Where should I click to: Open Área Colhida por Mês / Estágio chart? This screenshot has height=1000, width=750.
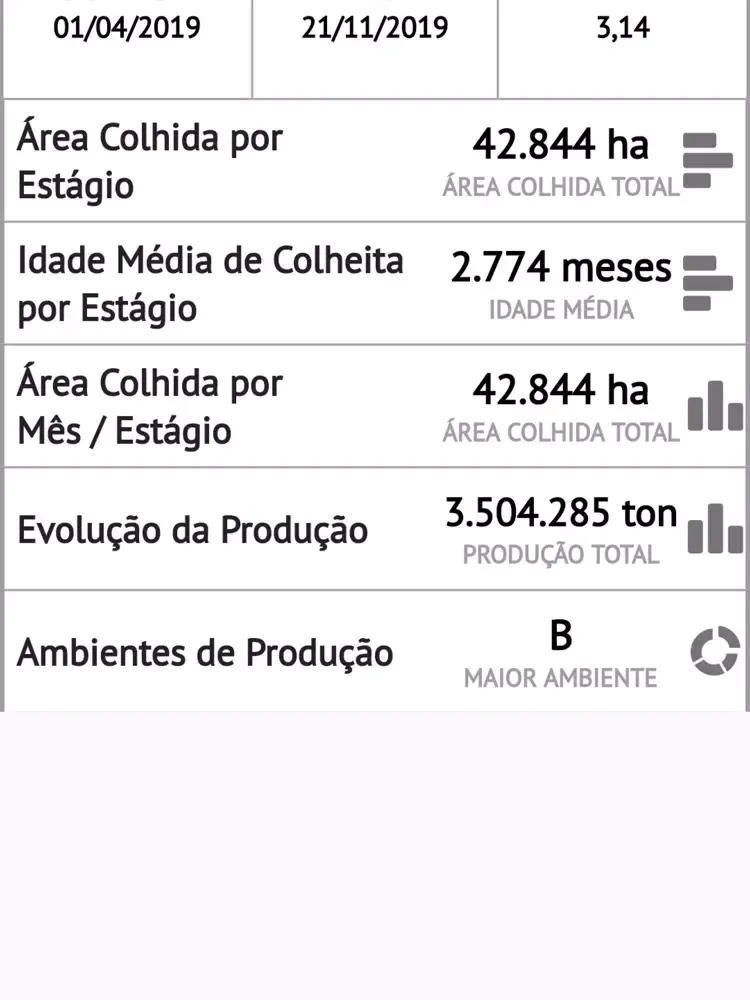375,407
